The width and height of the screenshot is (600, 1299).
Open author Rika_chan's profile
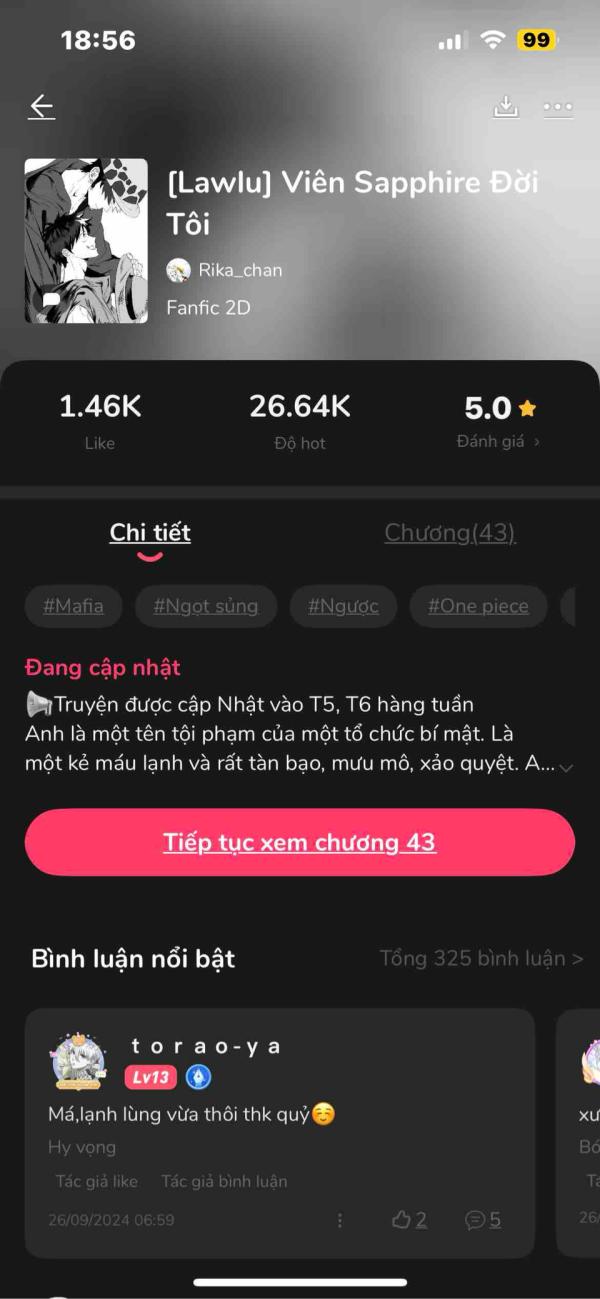[225, 270]
